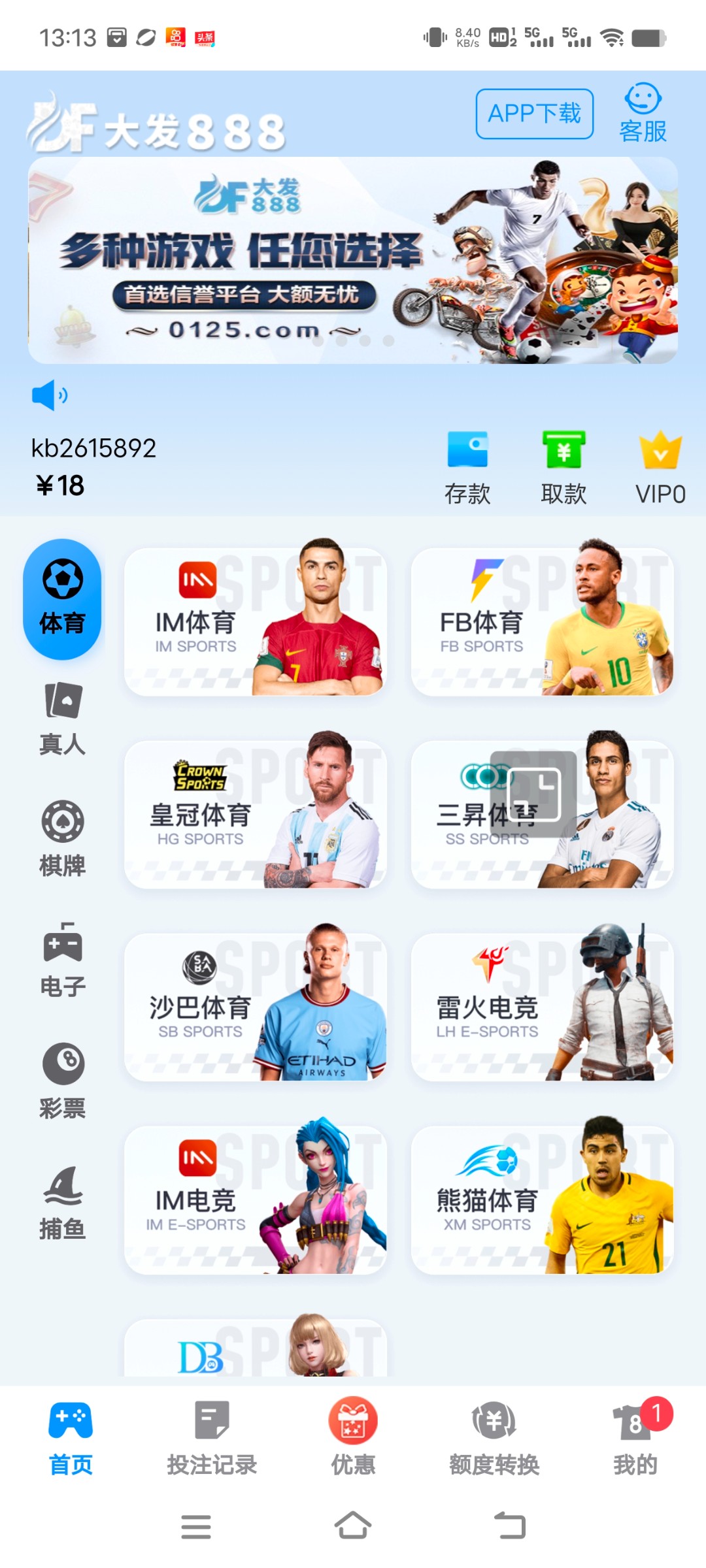Select the 捕鱼 category

pos(63,1203)
